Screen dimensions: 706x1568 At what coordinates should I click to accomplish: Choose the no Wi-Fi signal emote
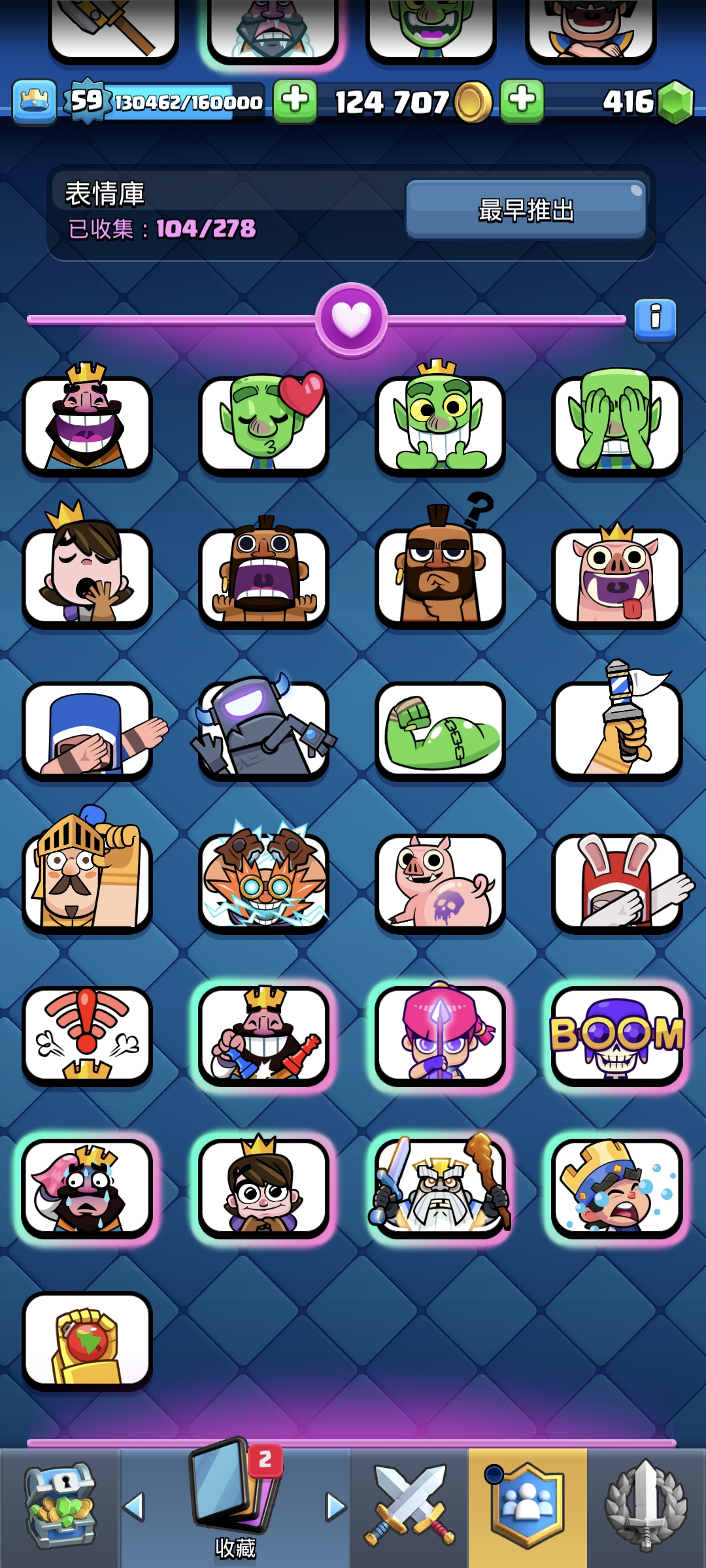pos(87,1036)
